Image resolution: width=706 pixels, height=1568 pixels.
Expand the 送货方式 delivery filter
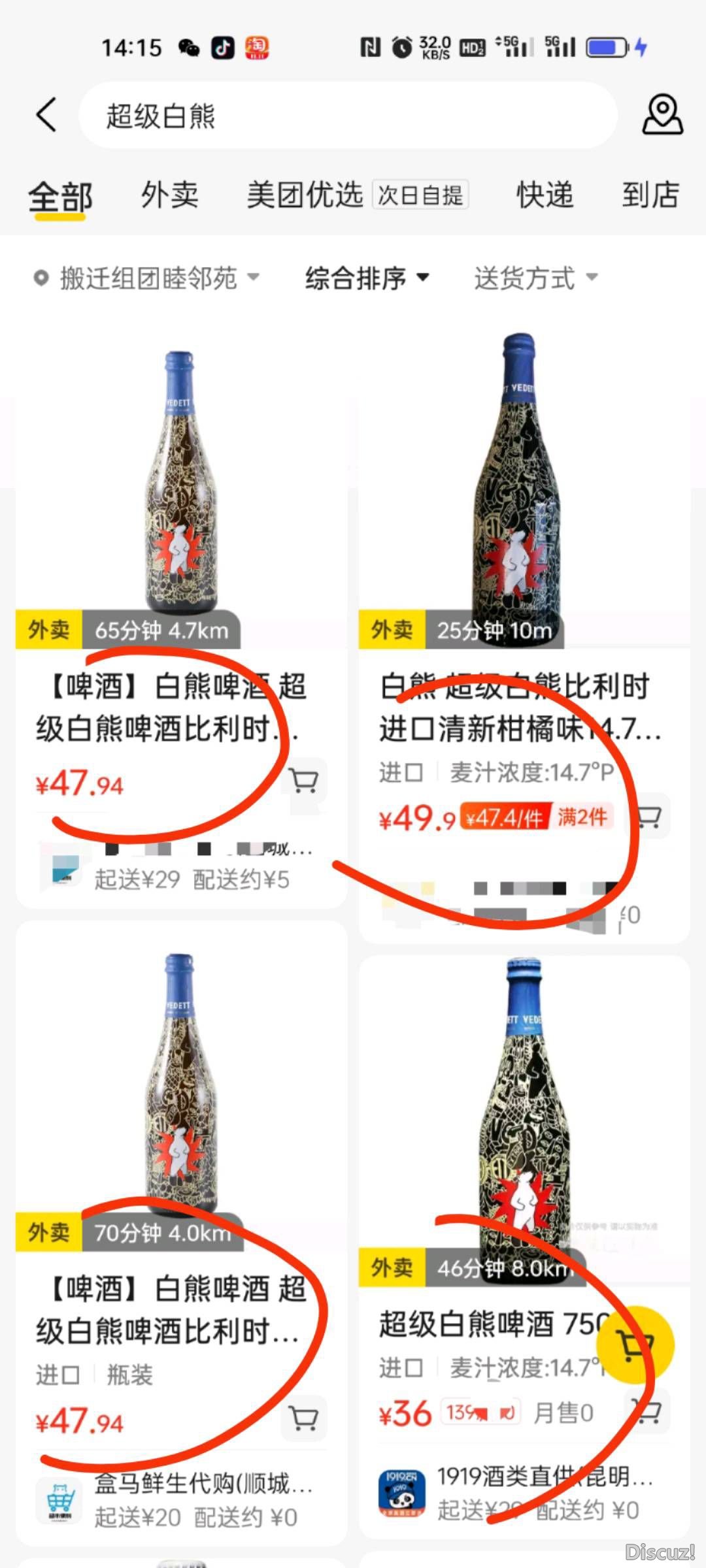point(535,278)
